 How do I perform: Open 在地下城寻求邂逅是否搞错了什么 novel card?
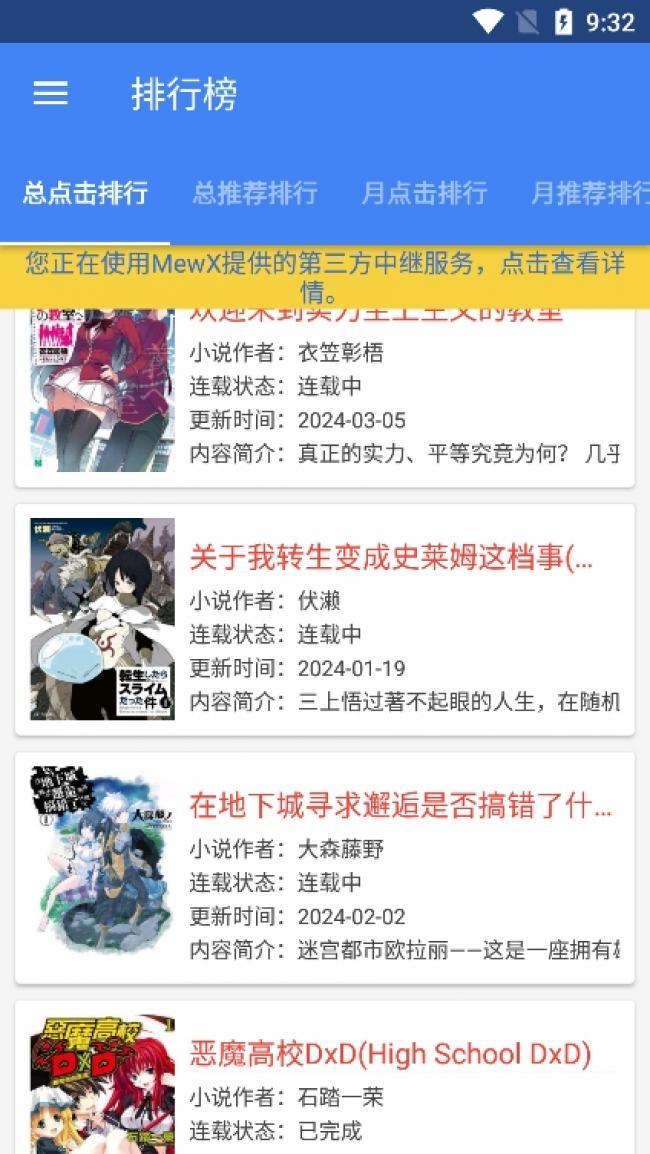325,867
